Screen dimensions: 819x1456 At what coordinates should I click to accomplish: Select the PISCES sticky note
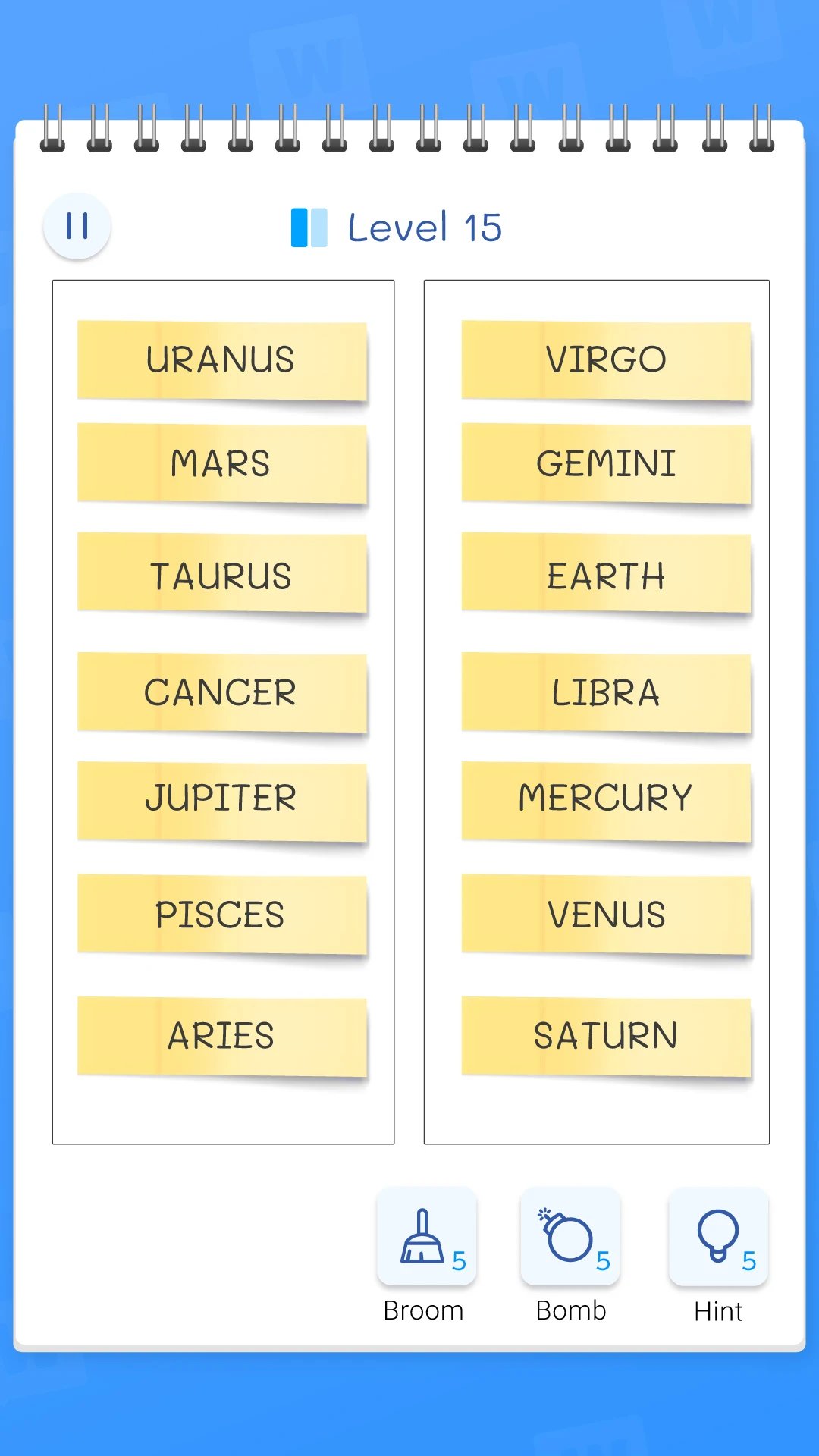click(222, 915)
